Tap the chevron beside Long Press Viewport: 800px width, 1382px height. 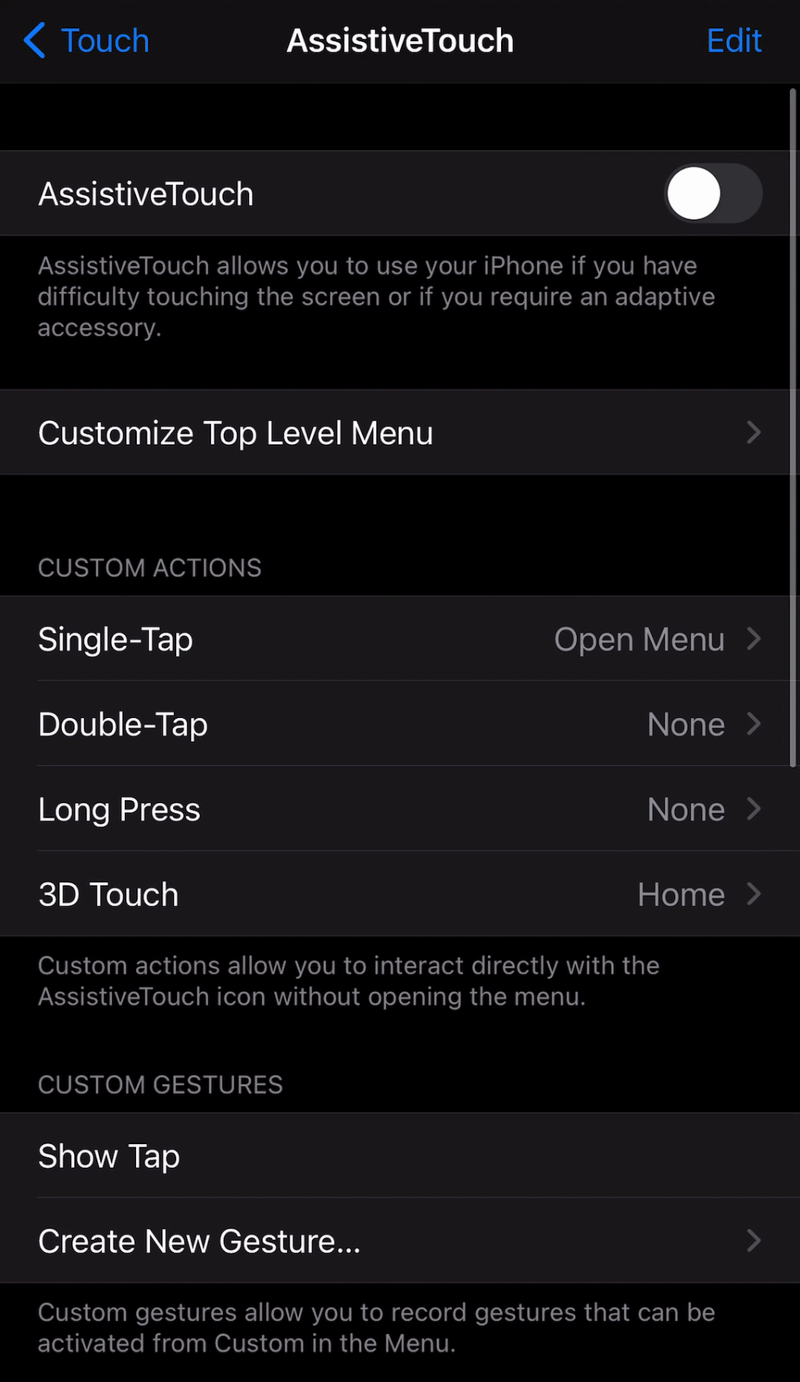point(753,809)
